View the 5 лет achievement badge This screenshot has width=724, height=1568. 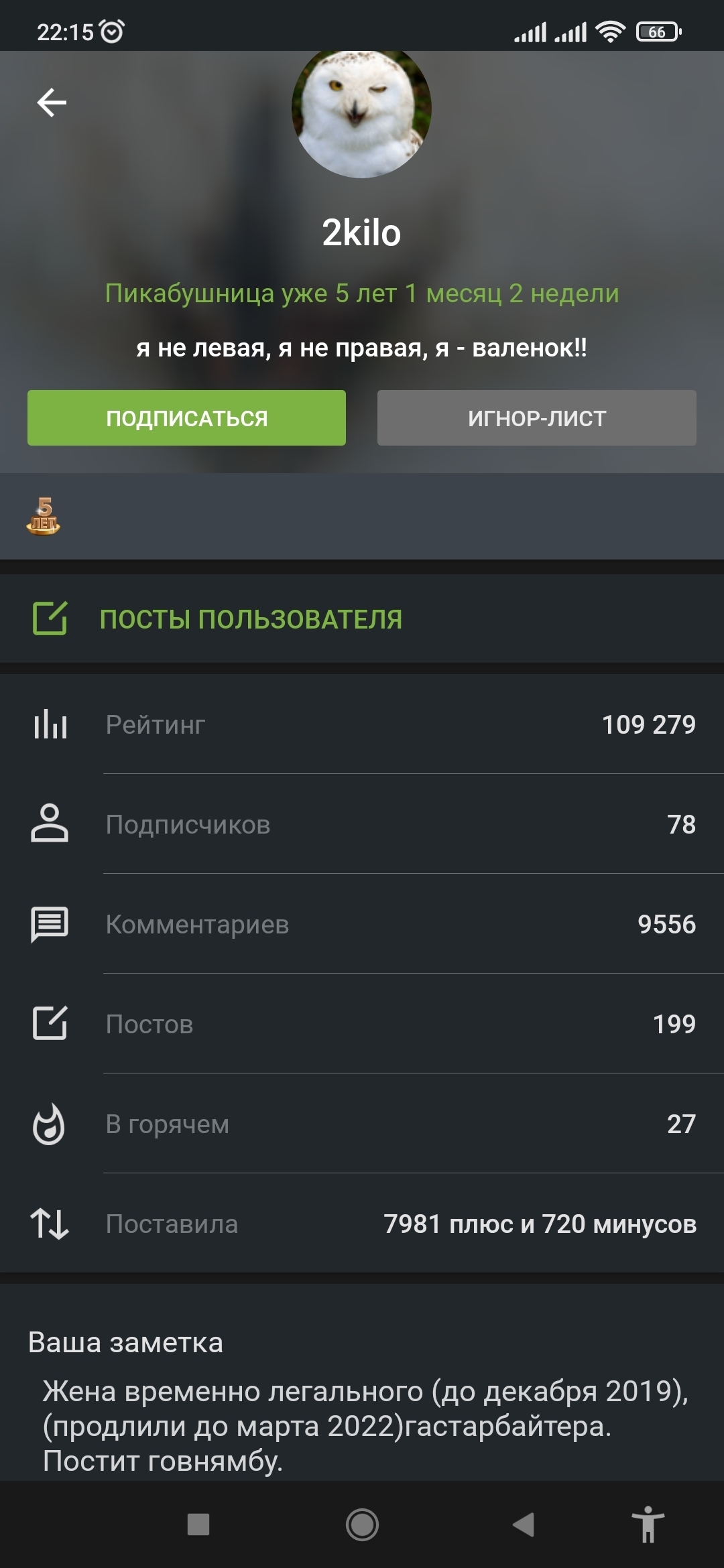tap(44, 516)
